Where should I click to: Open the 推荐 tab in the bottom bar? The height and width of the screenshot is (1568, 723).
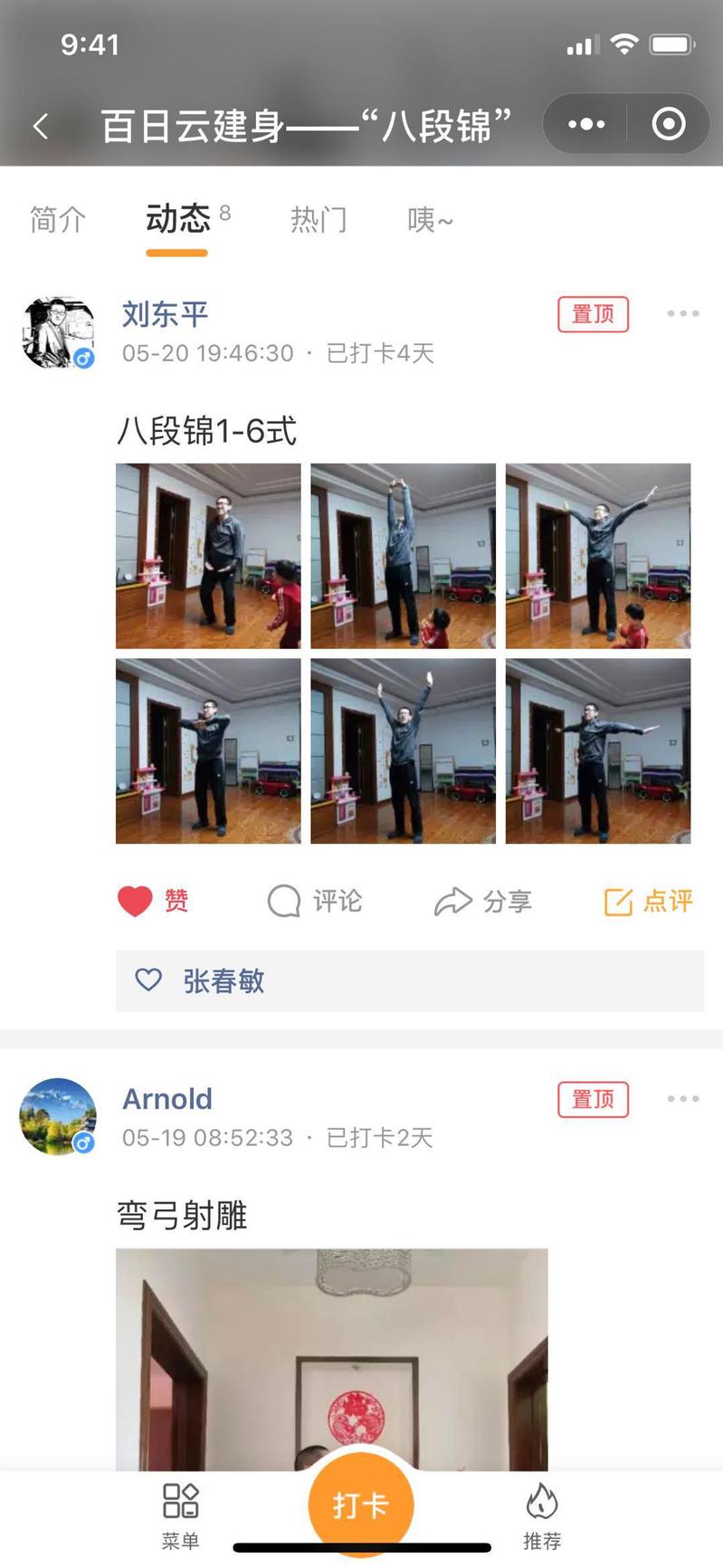pos(542,1512)
